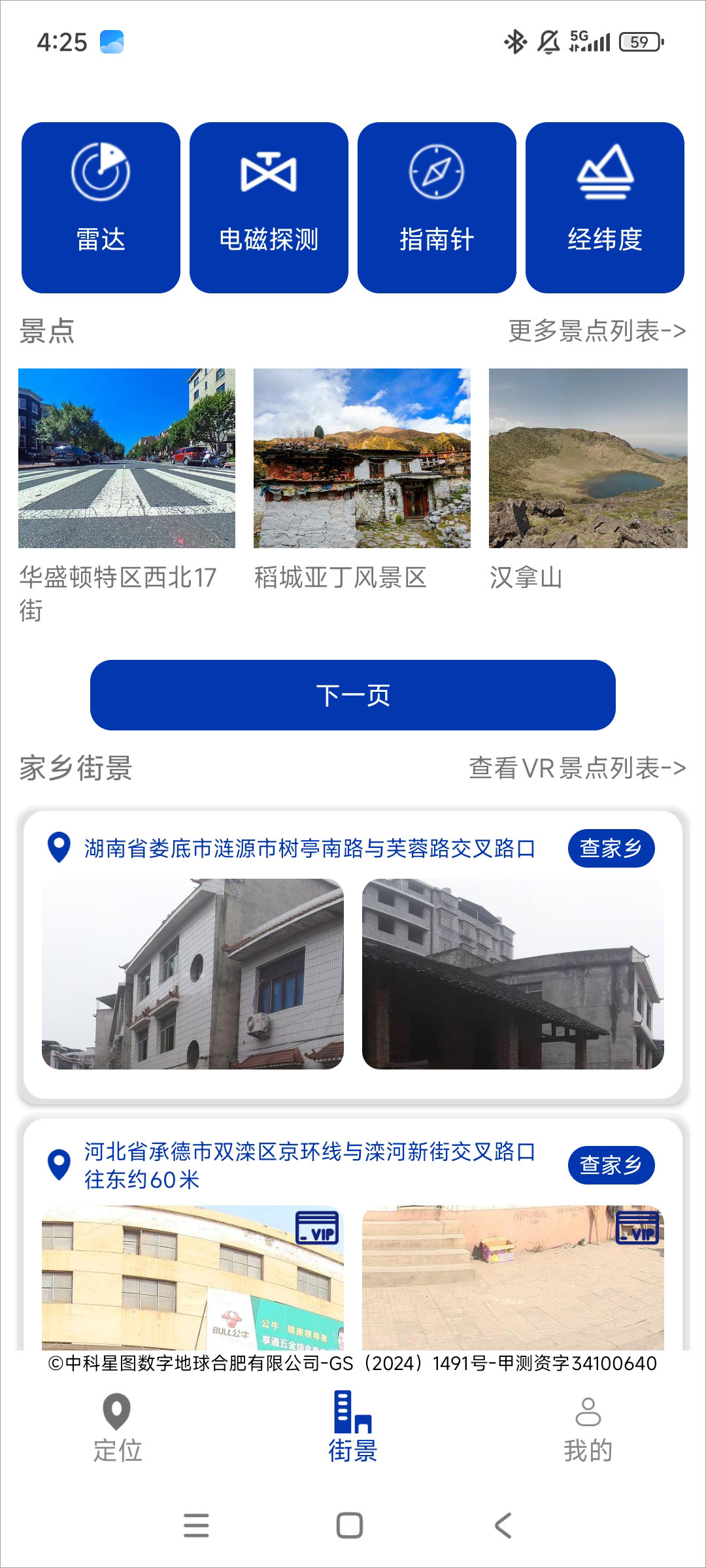Go back using the system back button
706x1568 pixels.
pos(503,1526)
